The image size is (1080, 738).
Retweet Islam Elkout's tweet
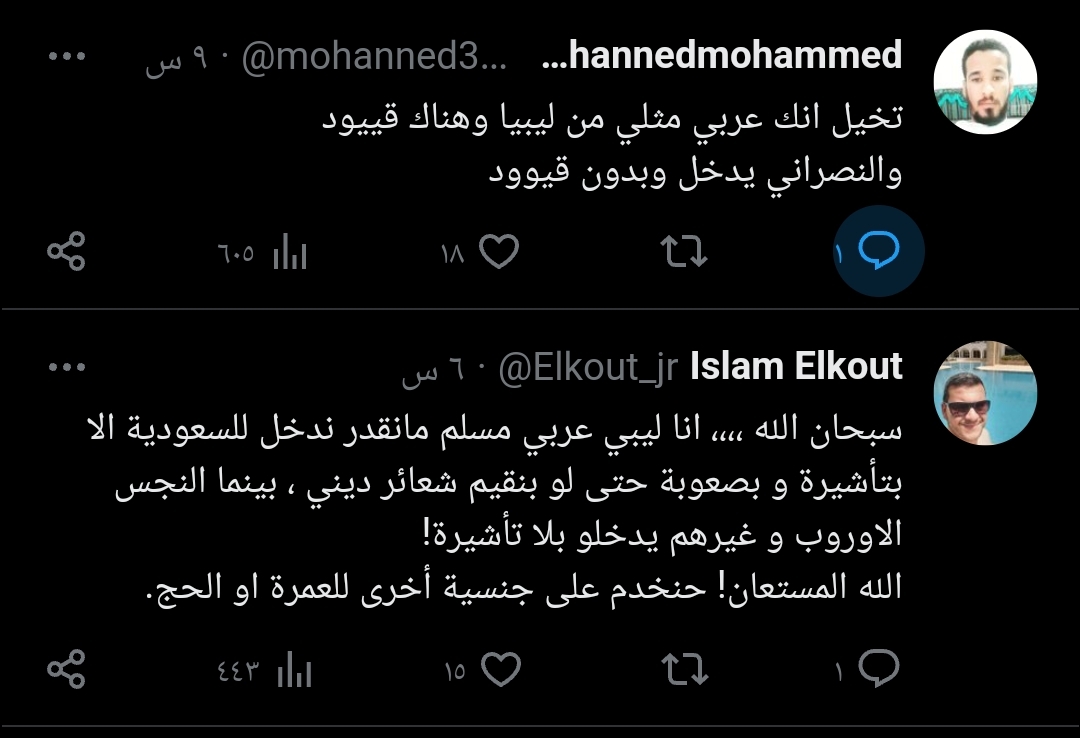pos(685,669)
